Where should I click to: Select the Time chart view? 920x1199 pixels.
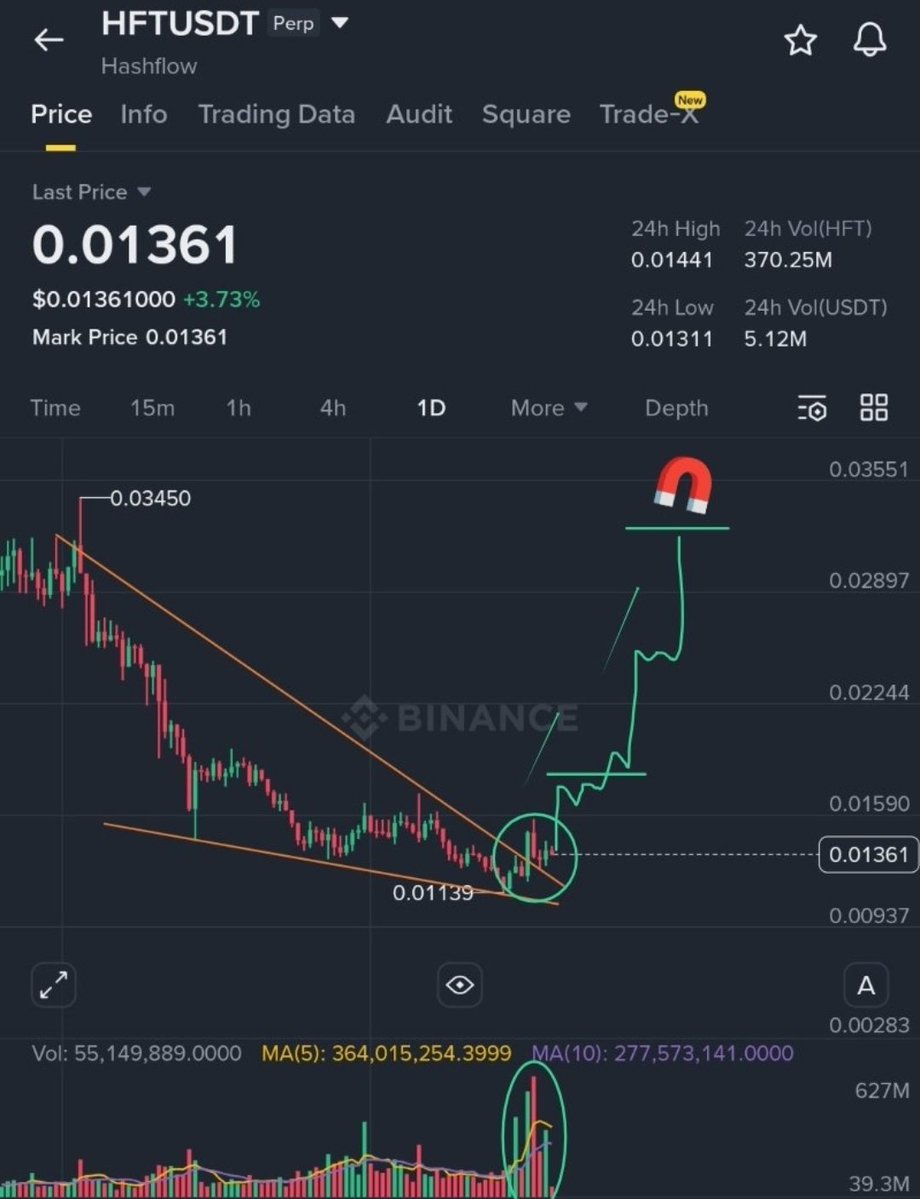pos(55,408)
